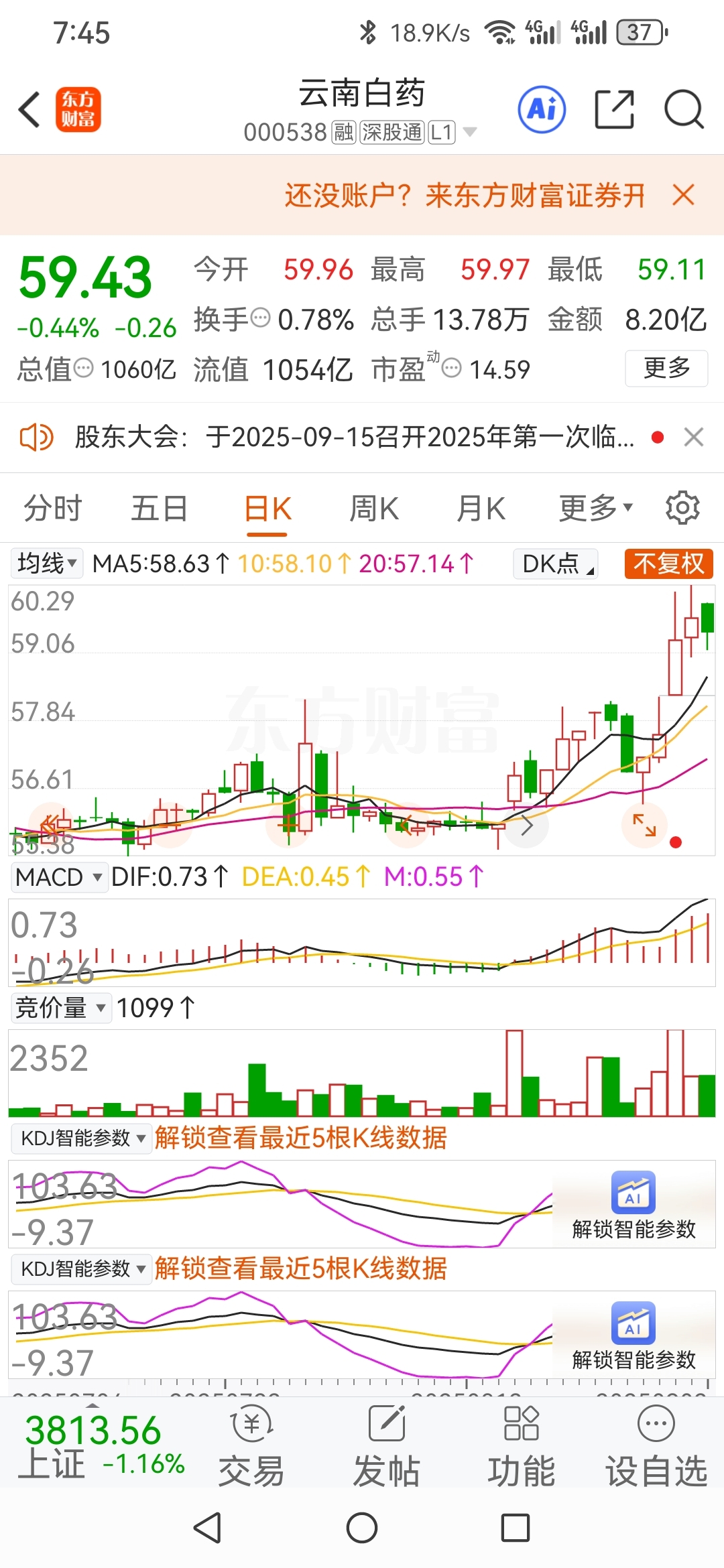Close the 股东大会 announcement
724x1568 pixels.
[x=694, y=437]
